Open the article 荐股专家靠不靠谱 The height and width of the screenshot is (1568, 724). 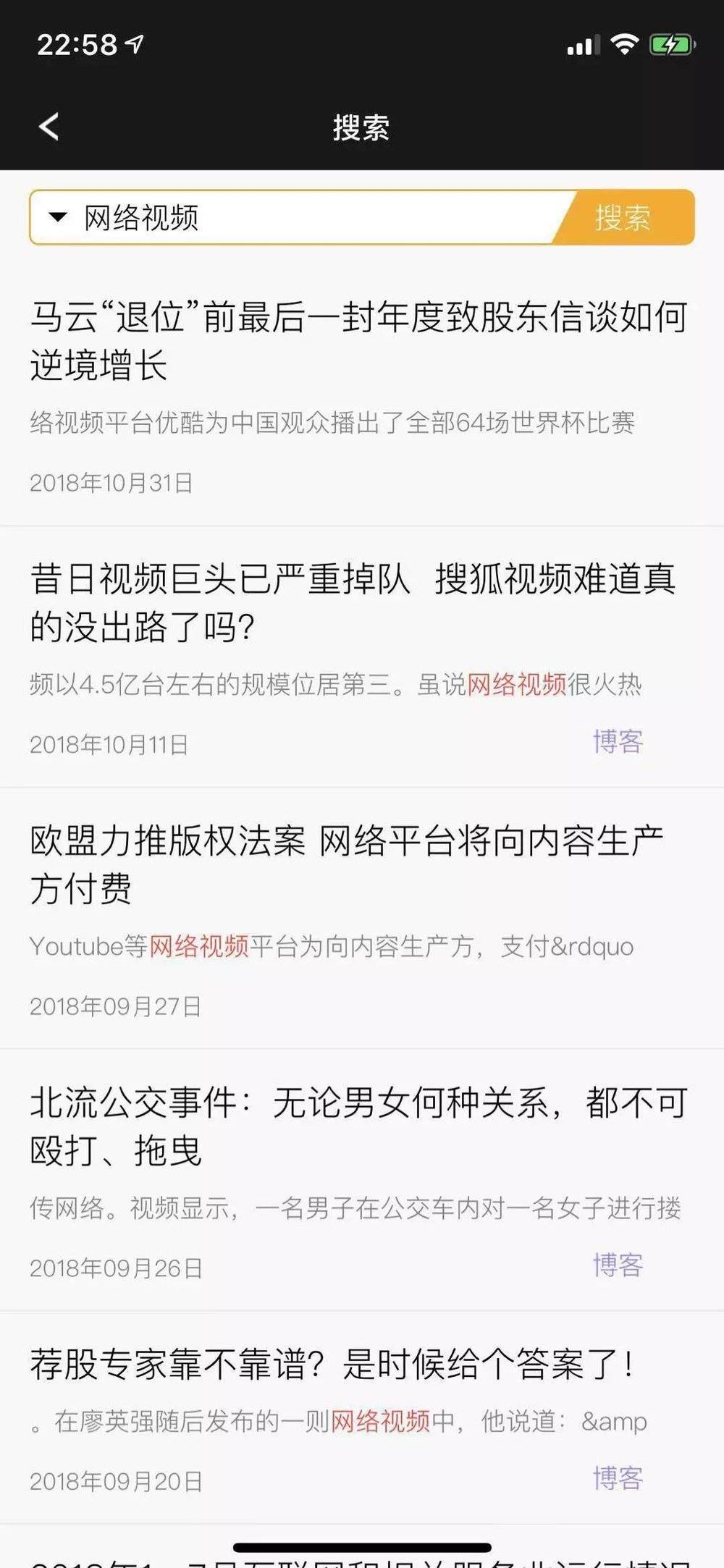(x=333, y=1365)
